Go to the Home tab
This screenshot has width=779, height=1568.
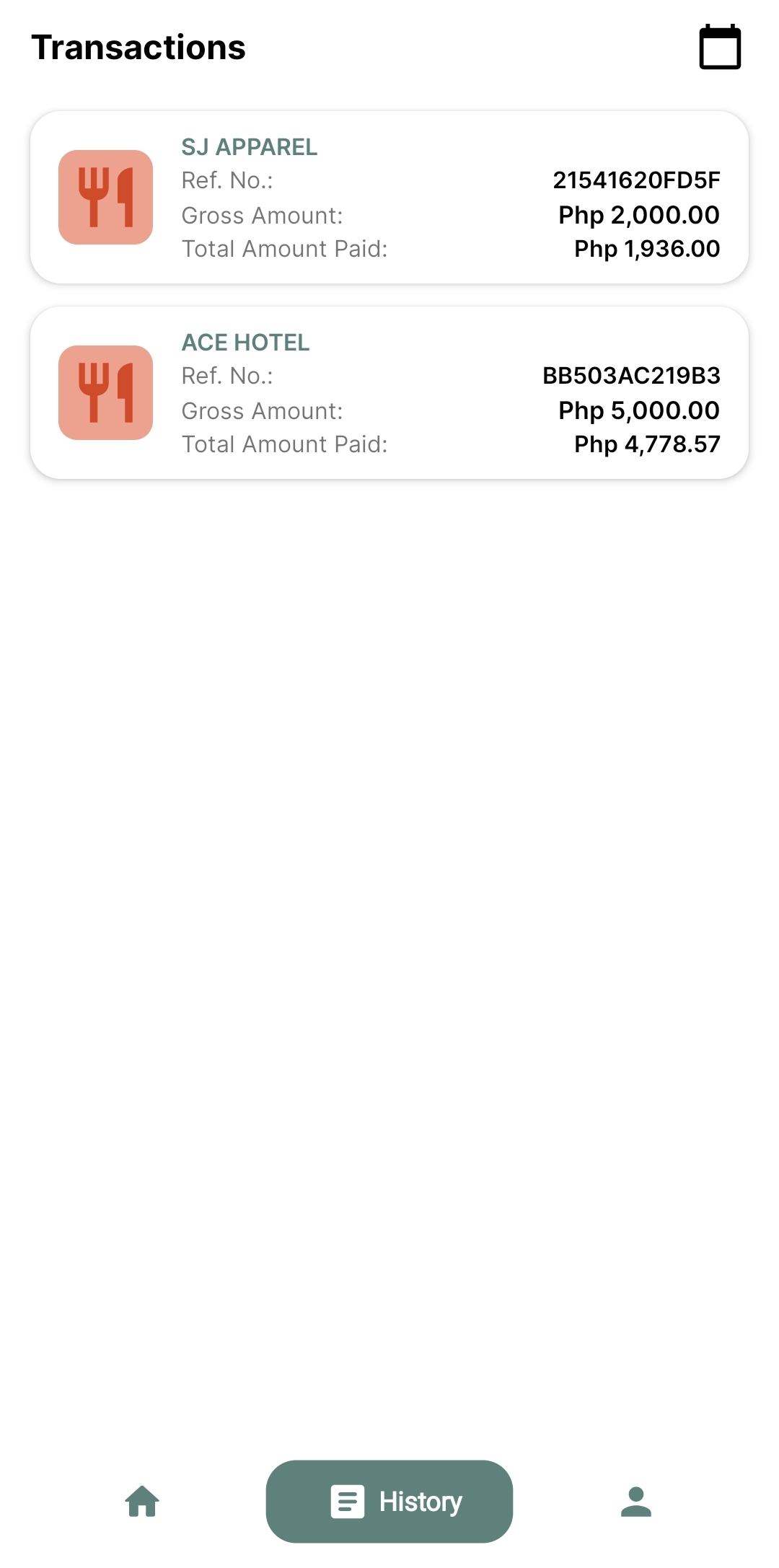coord(142,1502)
